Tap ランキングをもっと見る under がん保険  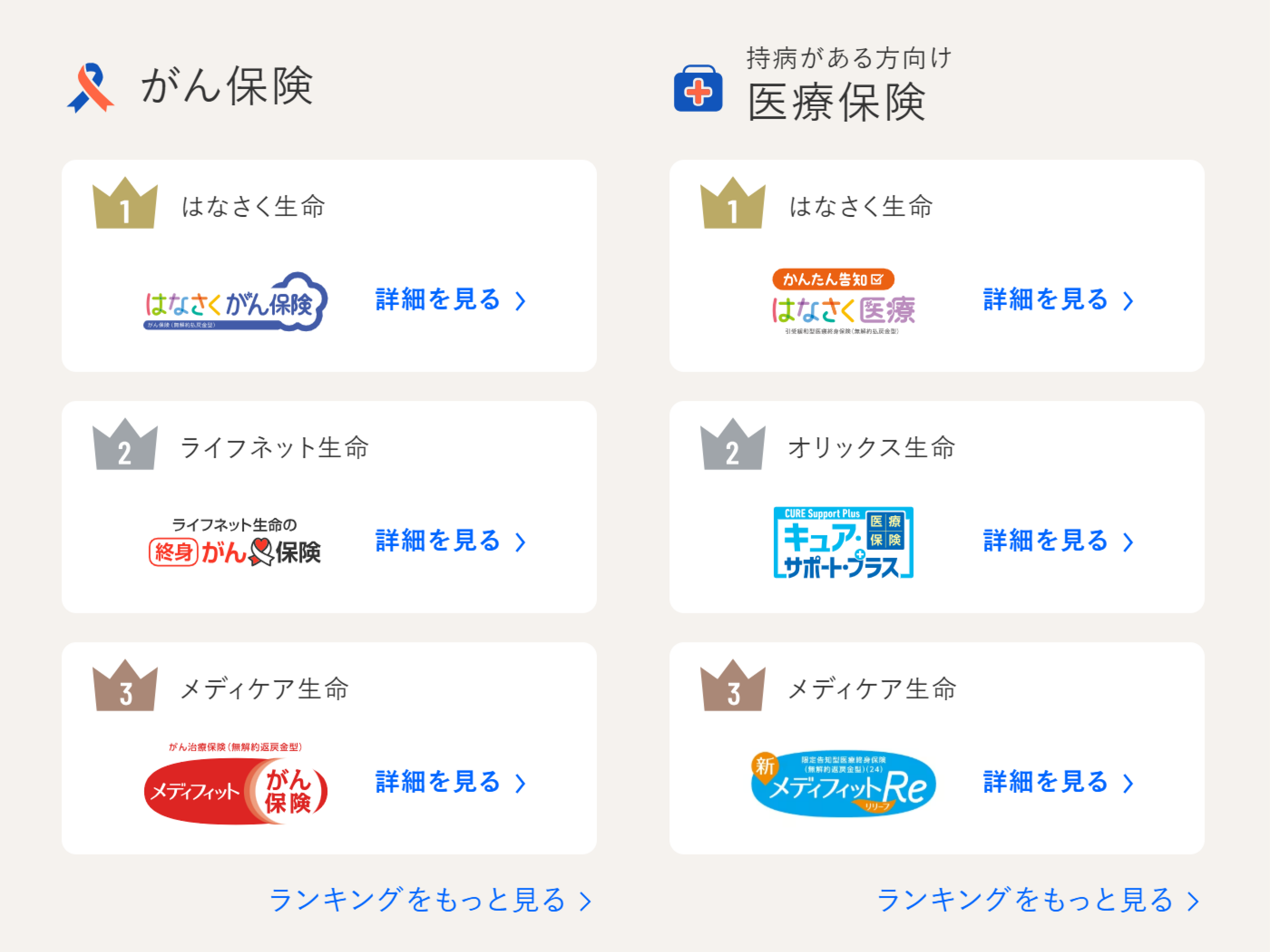[x=430, y=900]
